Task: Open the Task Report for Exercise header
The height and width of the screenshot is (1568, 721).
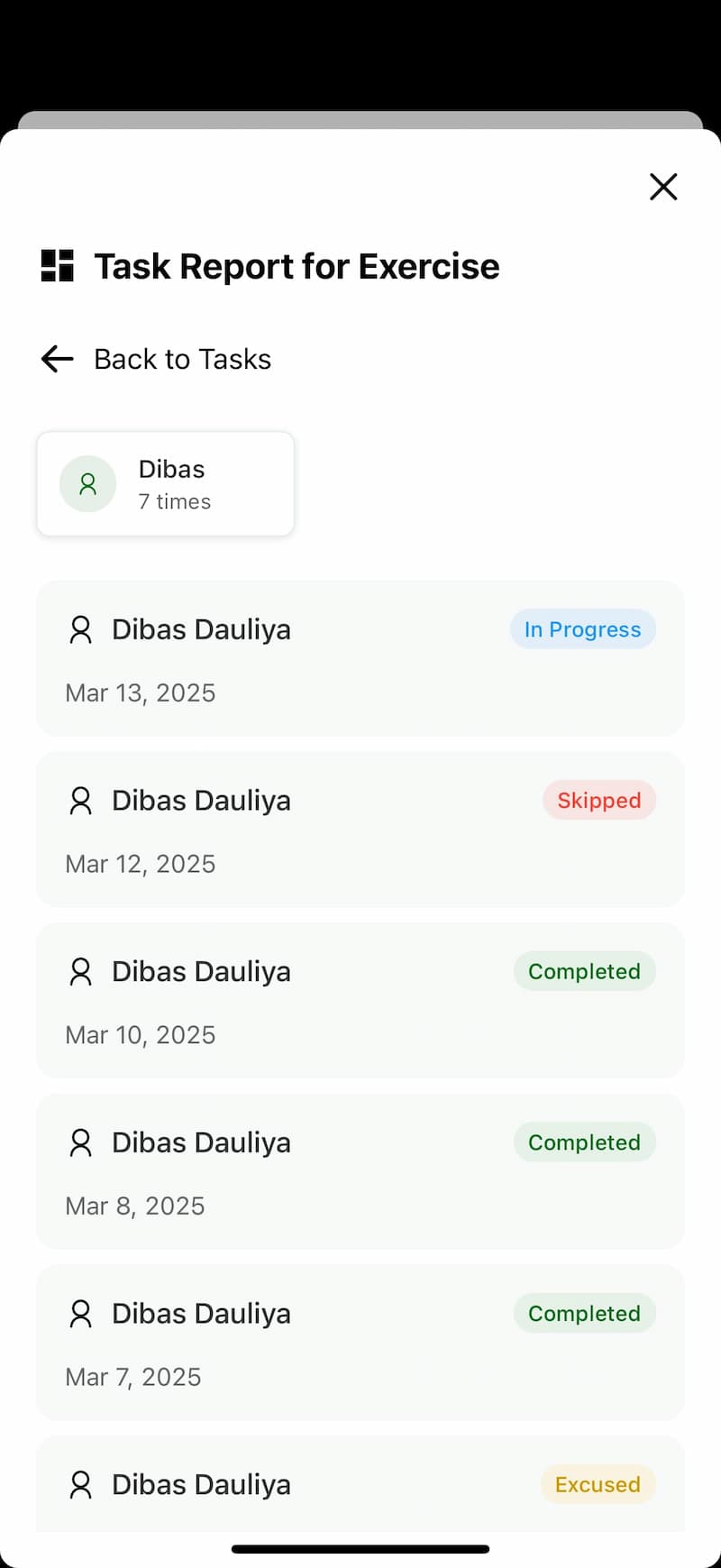Action: (297, 265)
